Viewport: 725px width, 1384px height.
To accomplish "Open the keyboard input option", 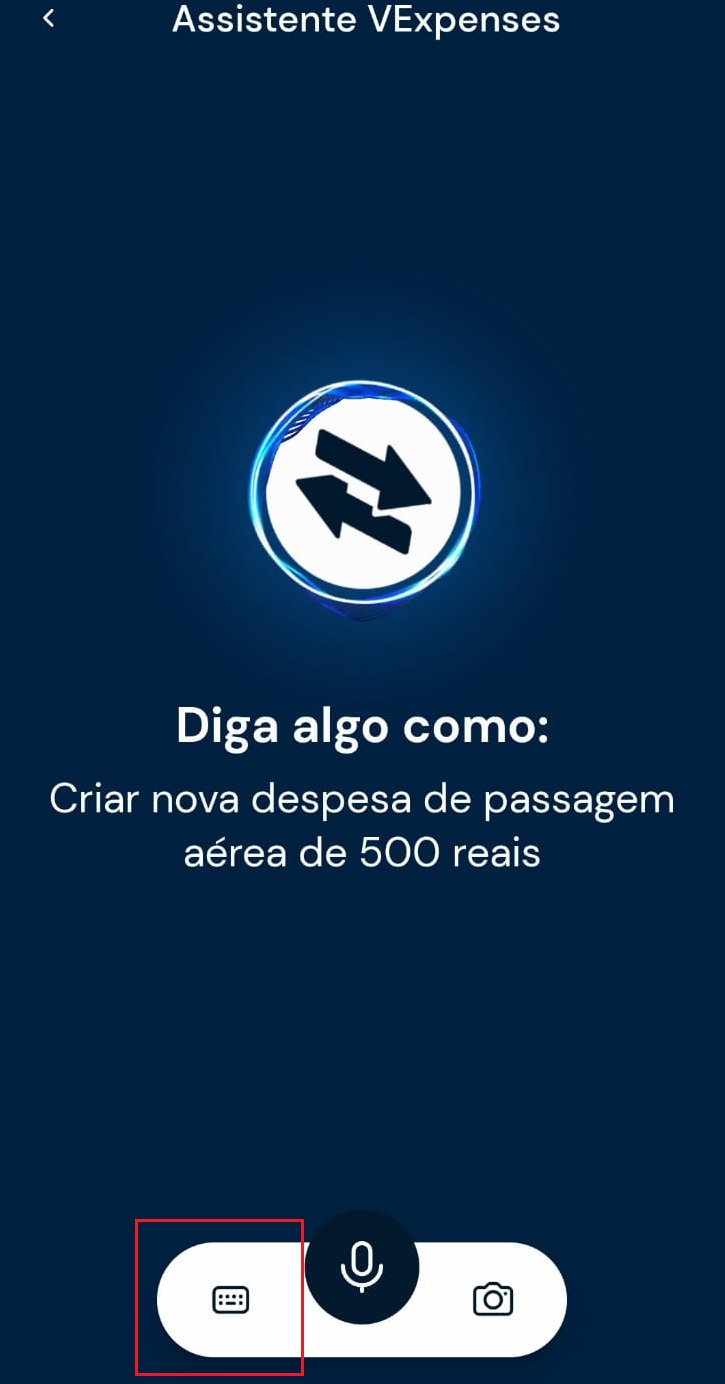I will tap(230, 1300).
